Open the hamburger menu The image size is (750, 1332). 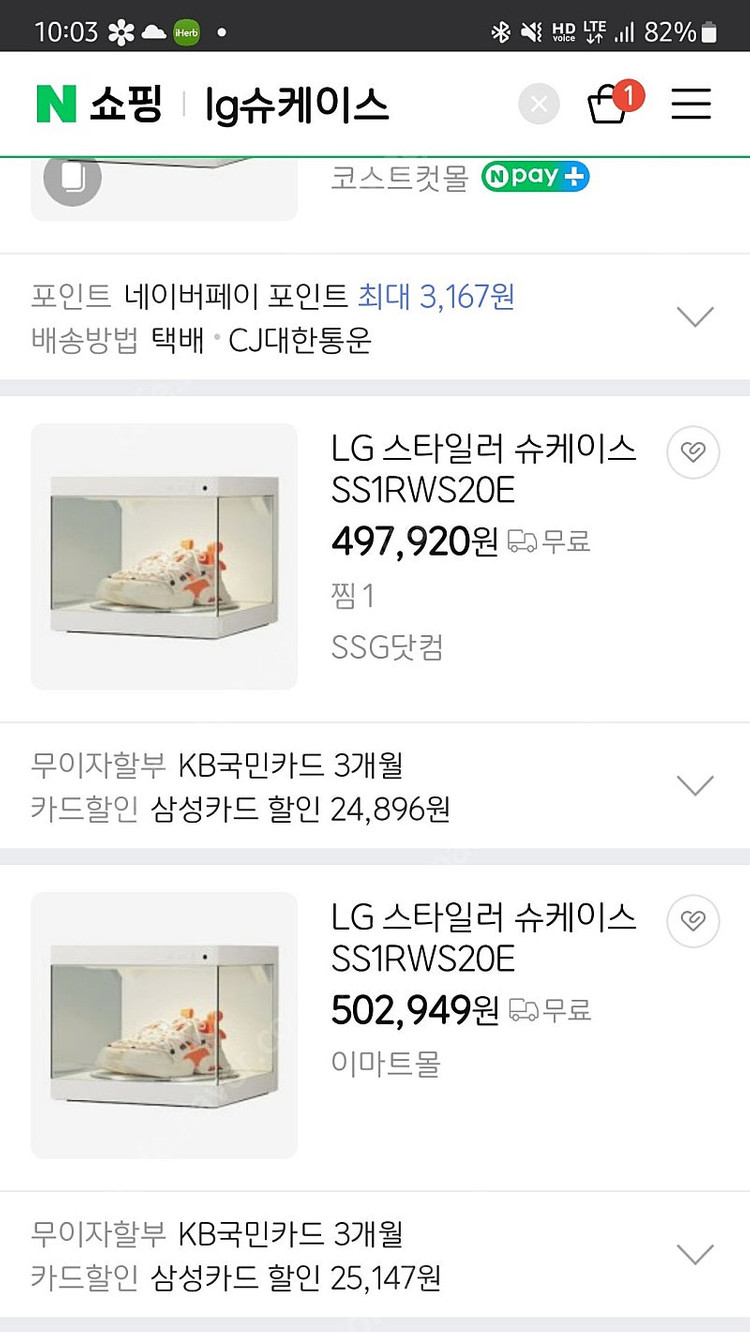click(691, 104)
